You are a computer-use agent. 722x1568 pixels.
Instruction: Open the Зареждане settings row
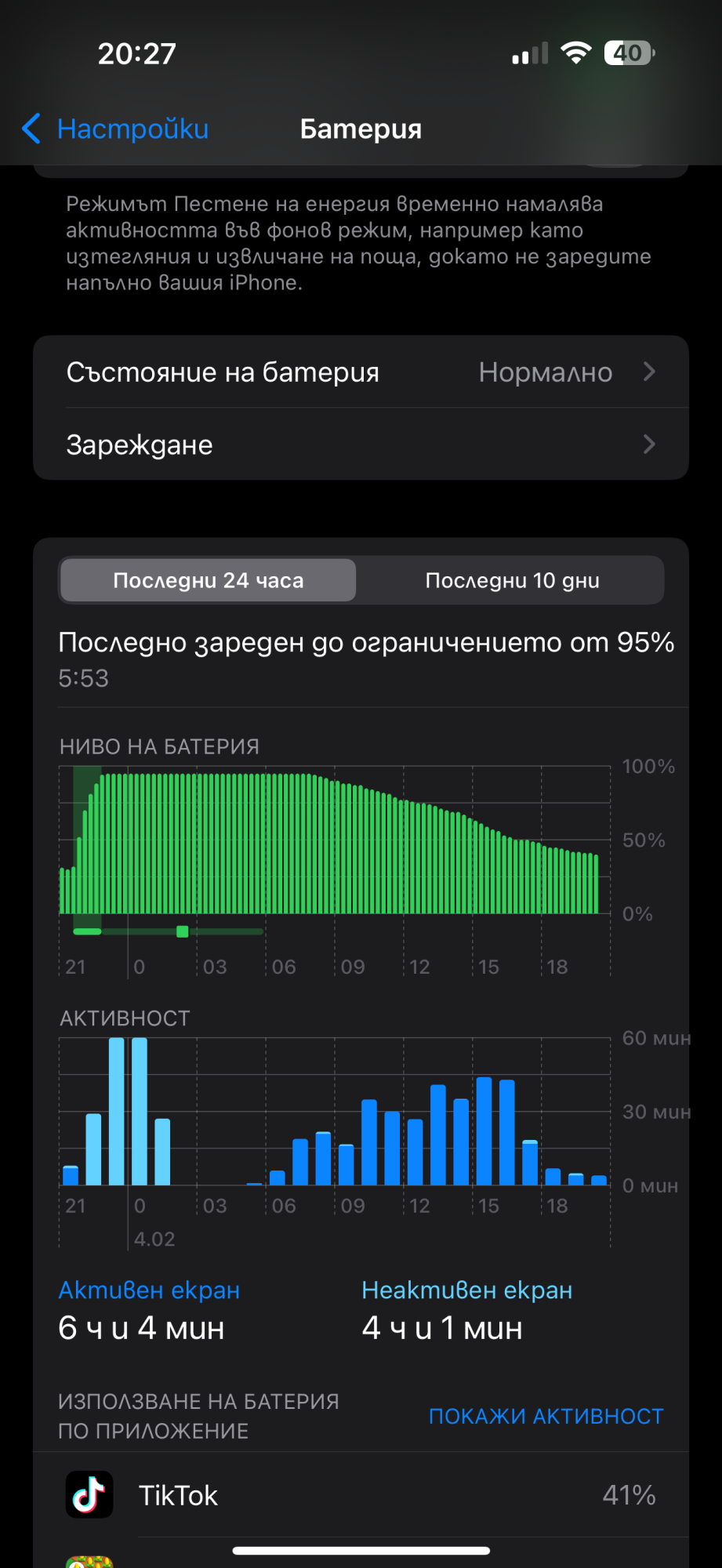[x=361, y=445]
